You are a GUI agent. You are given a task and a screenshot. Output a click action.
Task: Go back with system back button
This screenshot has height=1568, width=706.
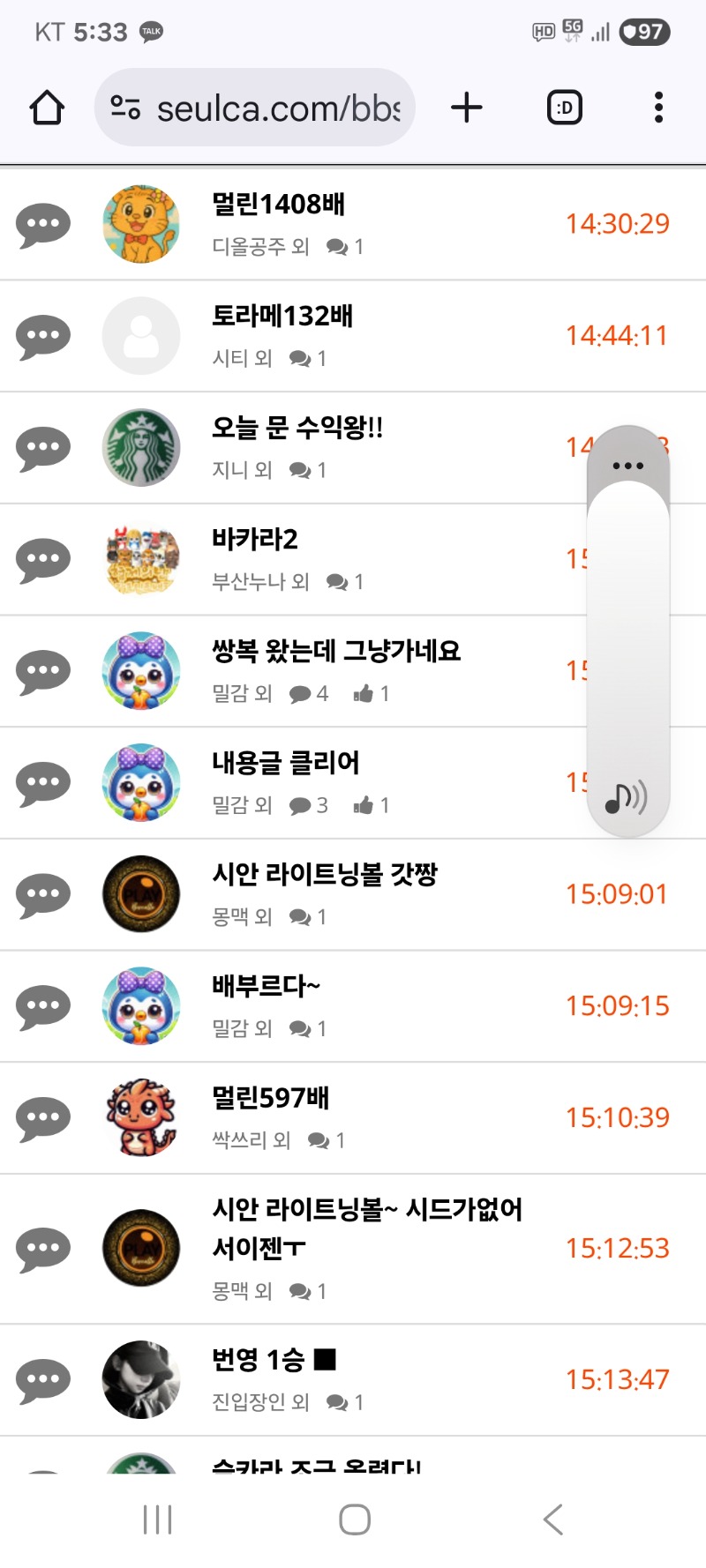(x=553, y=1519)
